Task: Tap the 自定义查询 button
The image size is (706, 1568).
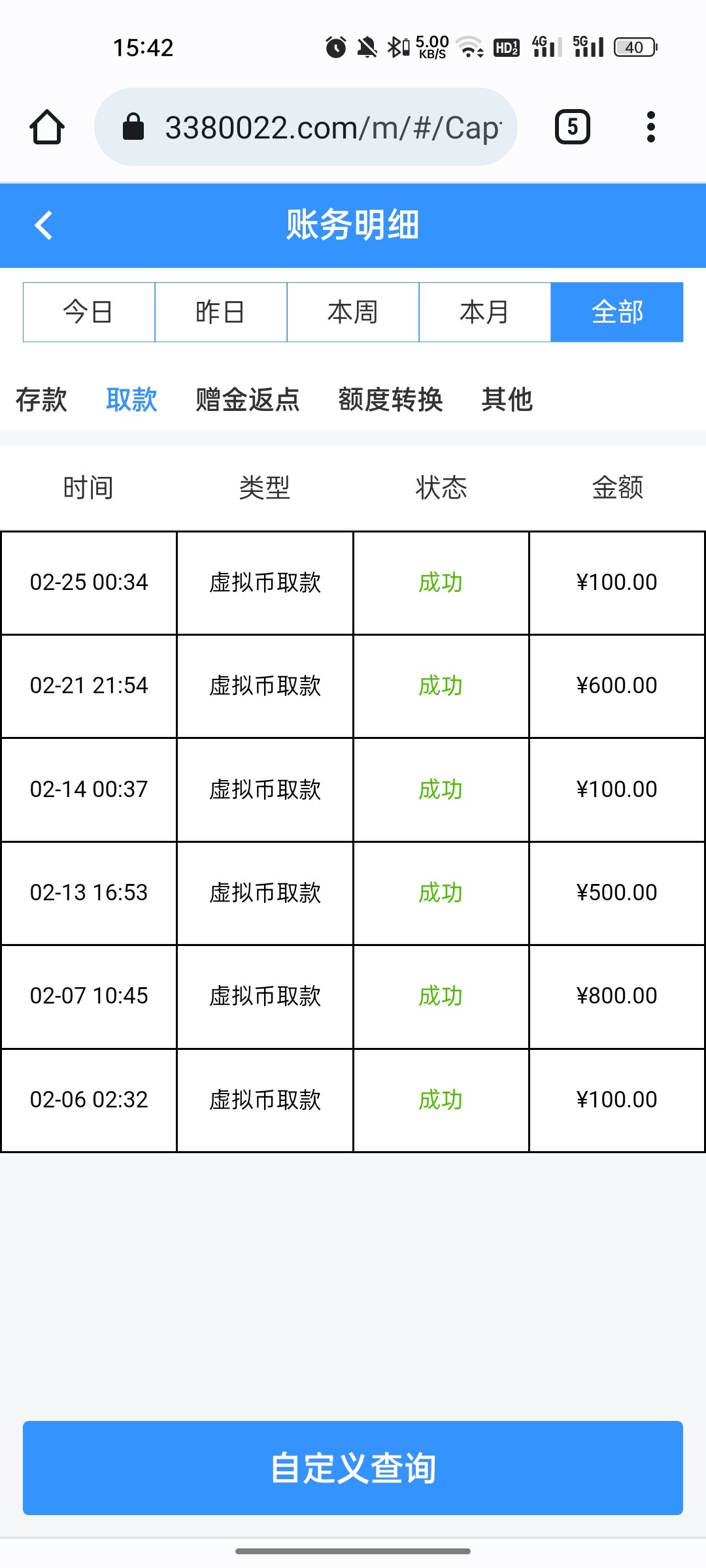Action: coord(353,1467)
